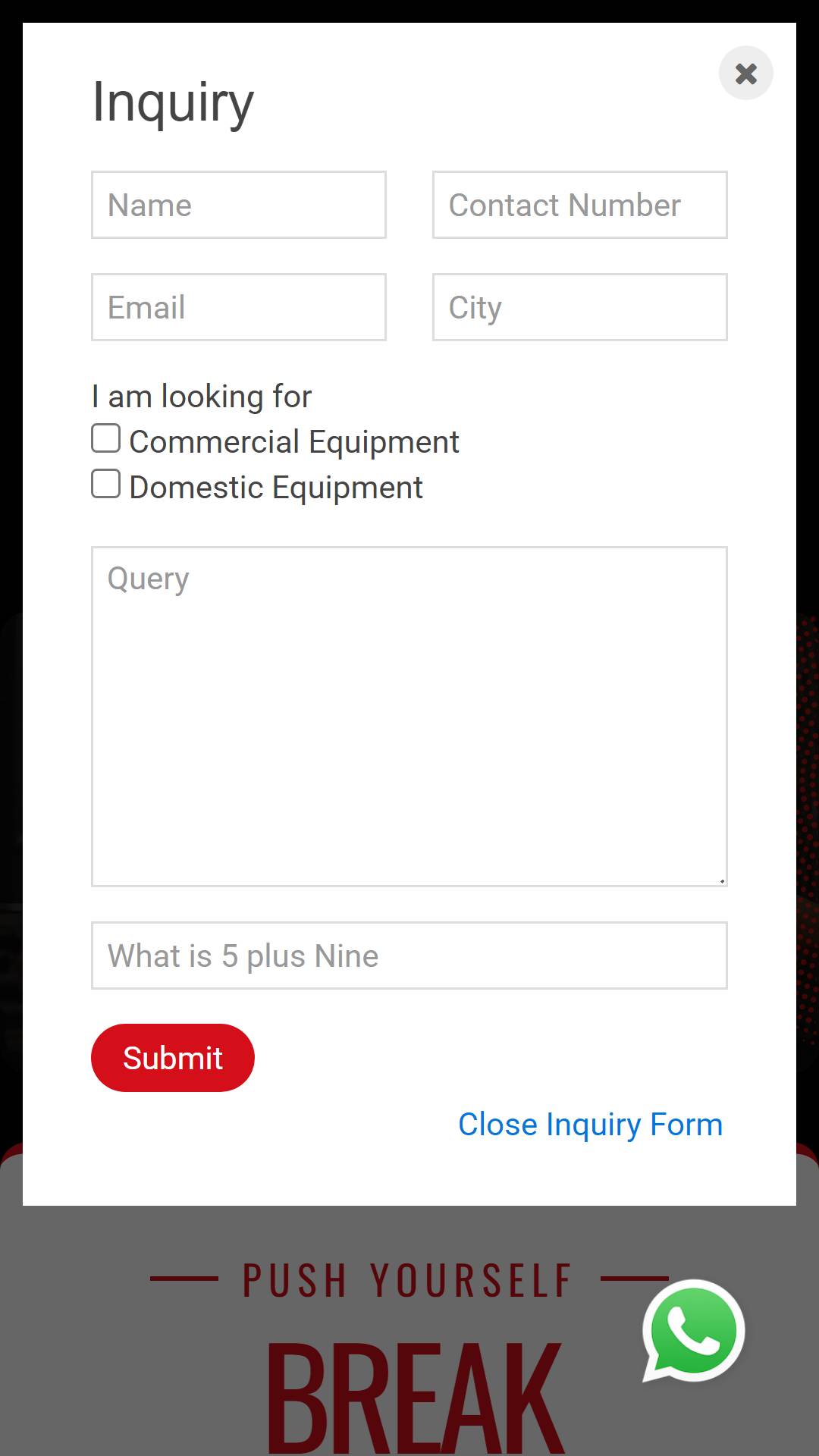
Task: Tap the Query text area
Action: [x=409, y=717]
